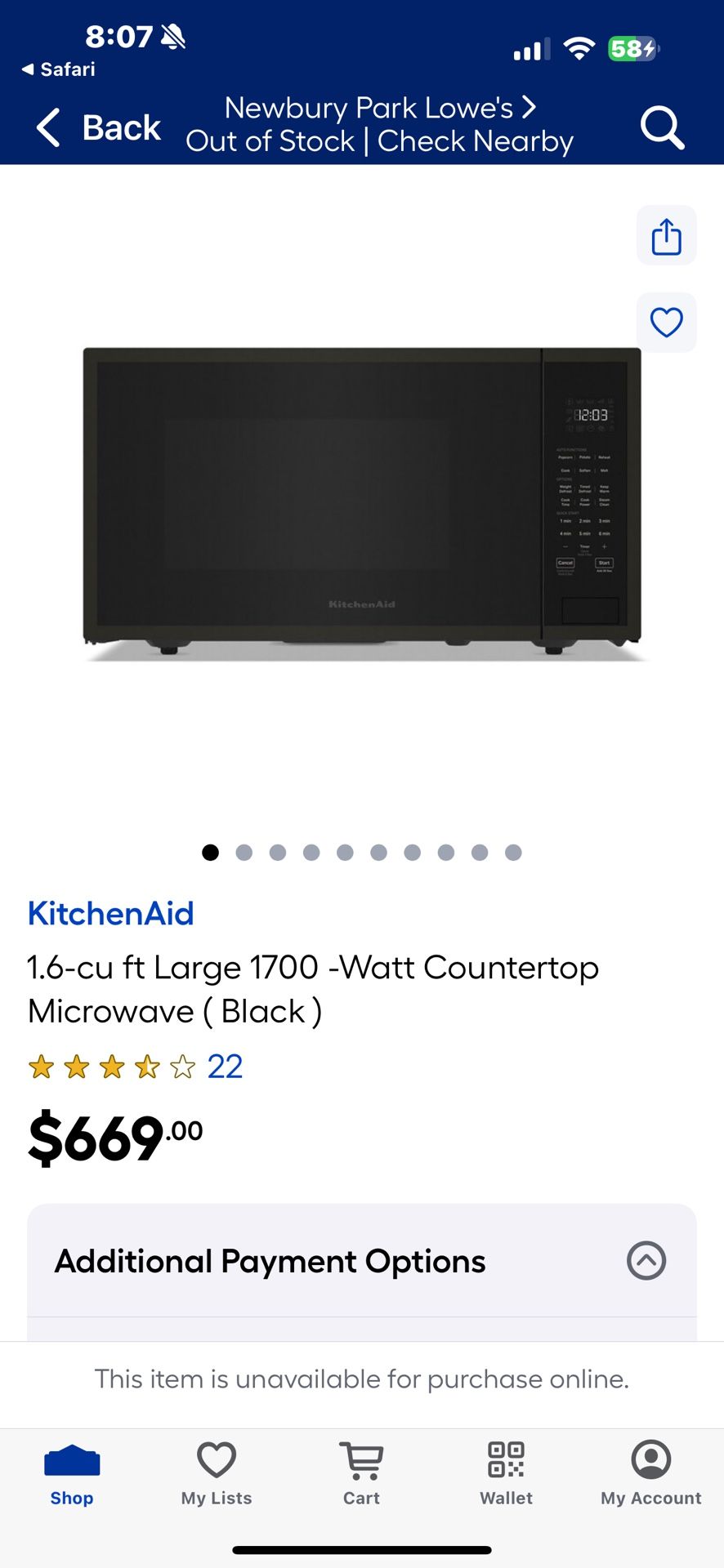Open the KitchenAid brand link
This screenshot has height=1568, width=724.
110,913
